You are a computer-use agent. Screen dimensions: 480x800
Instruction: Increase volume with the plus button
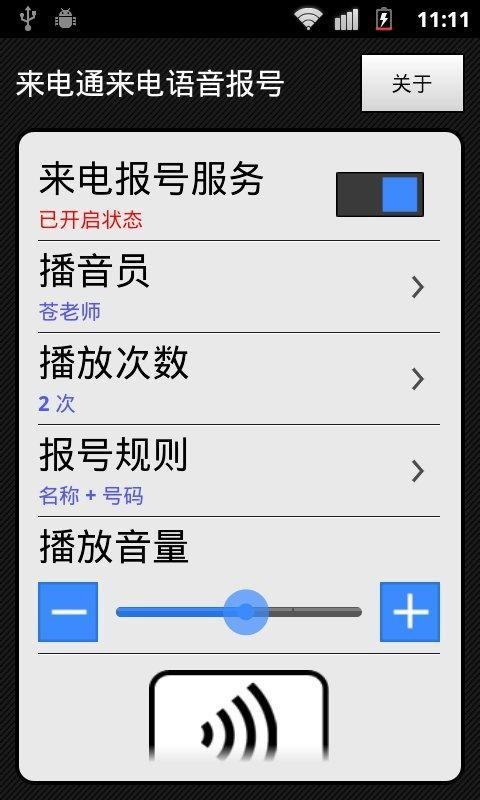[x=410, y=612]
